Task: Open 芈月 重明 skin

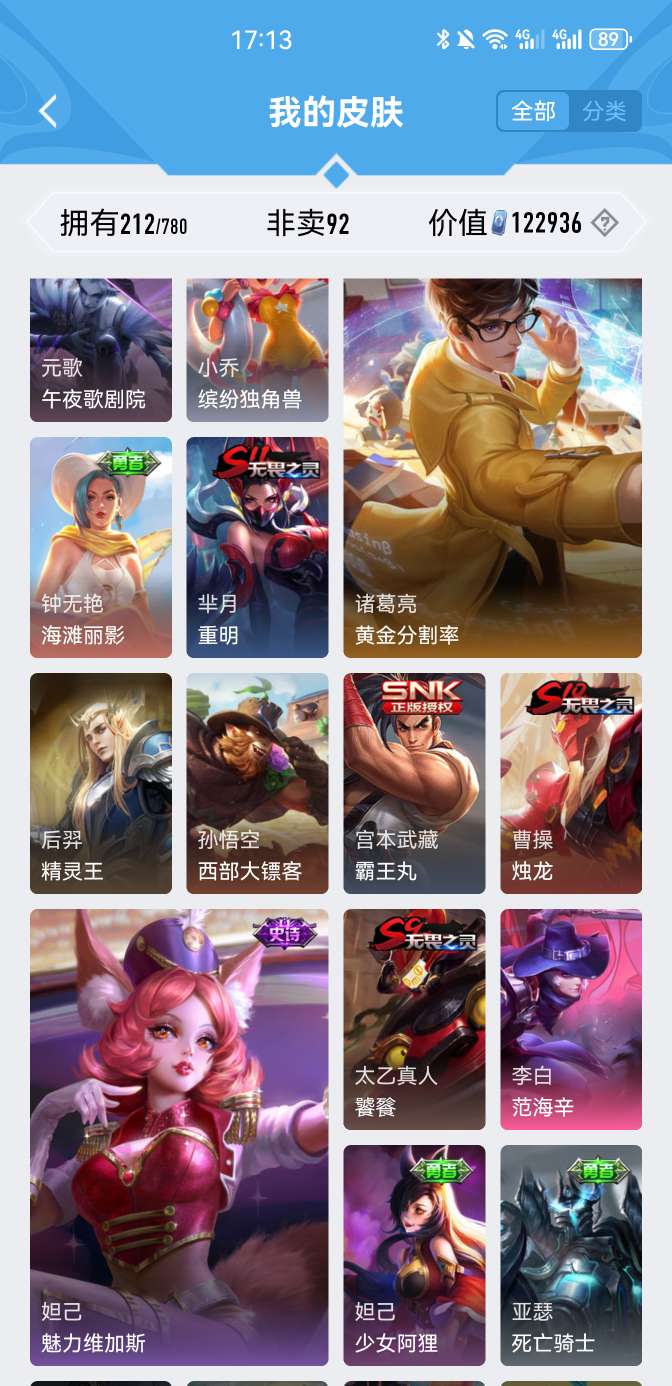Action: pos(257,547)
